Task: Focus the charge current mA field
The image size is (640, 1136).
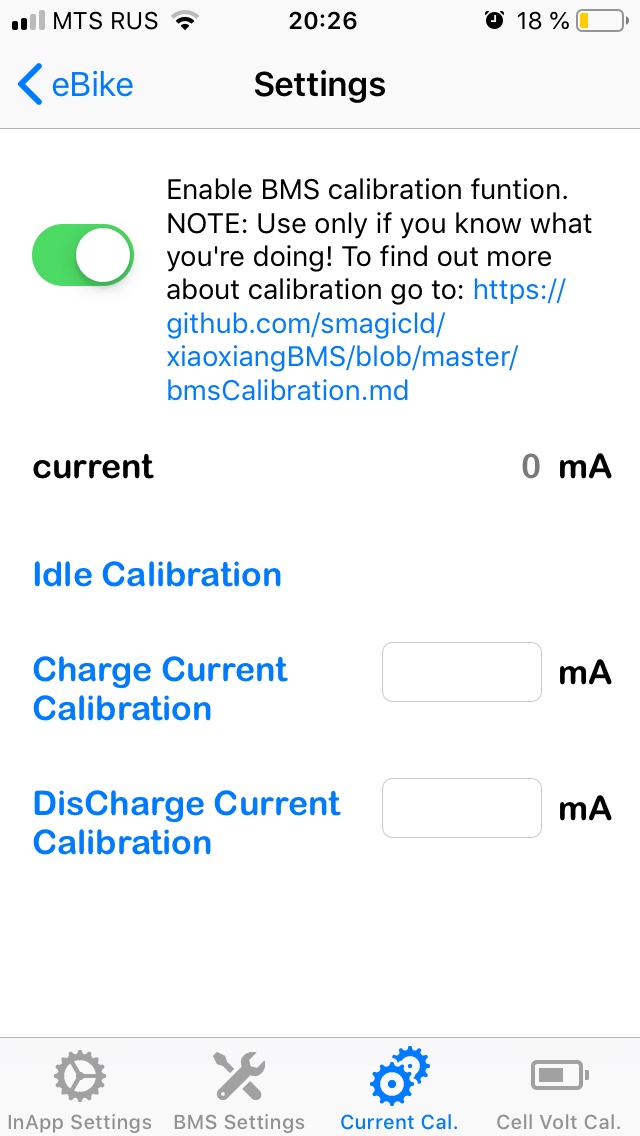Action: point(462,672)
